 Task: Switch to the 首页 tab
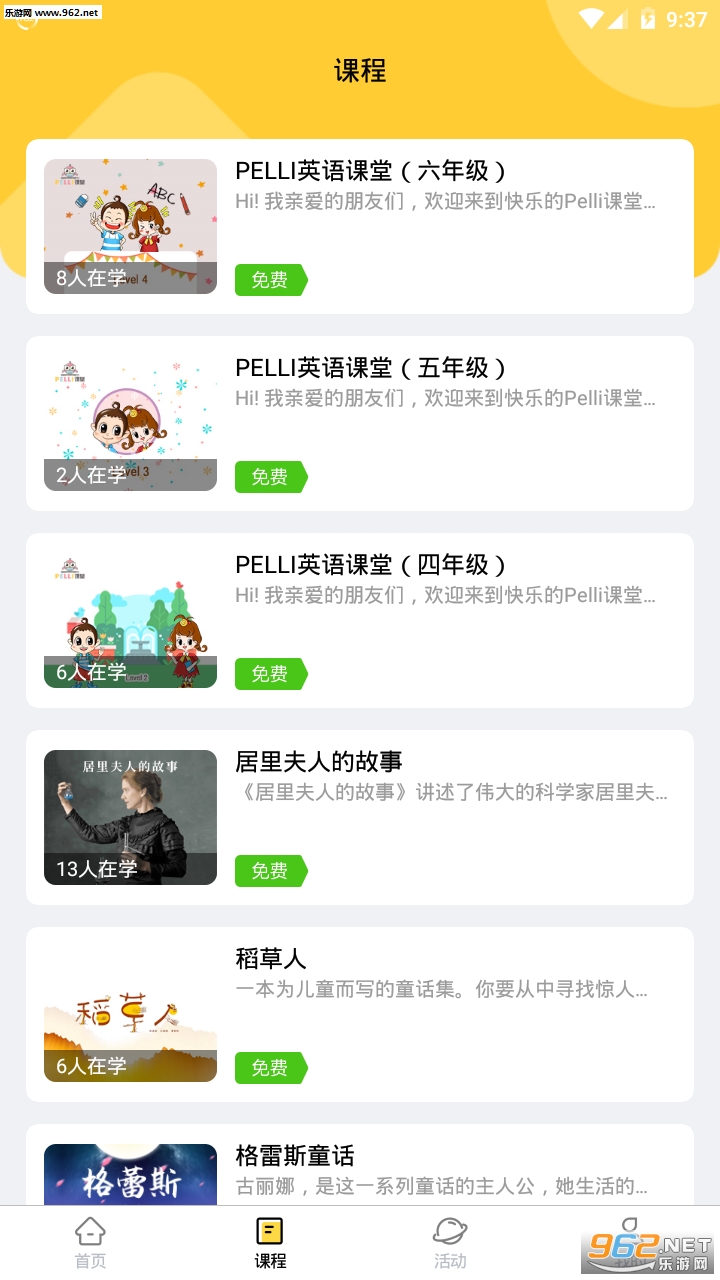pos(90,1243)
